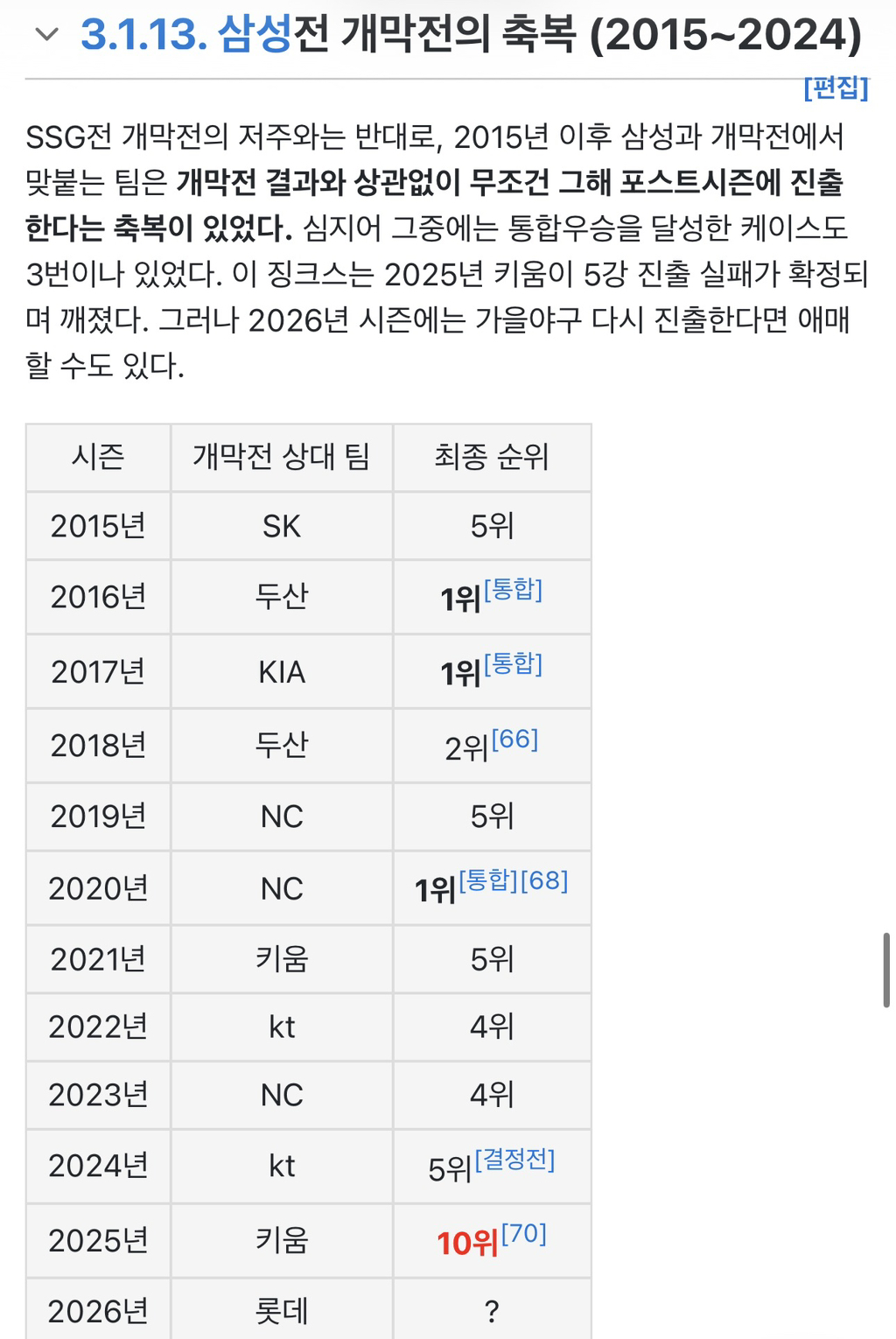
Task: Open the [통합] footnote in the 2016년 row
Action: [x=514, y=589]
